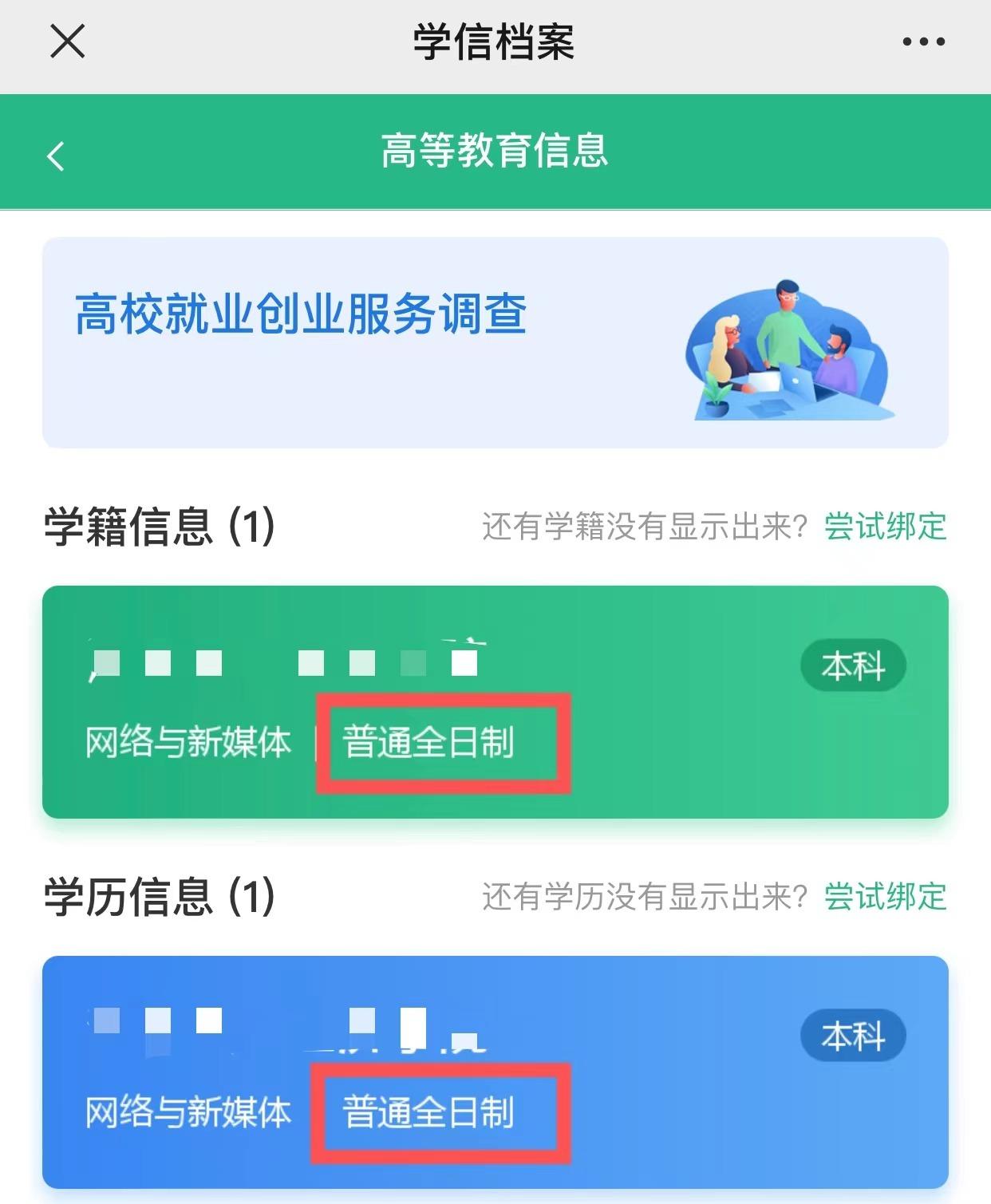Tap 尝试绑定 link next to 学历信息
The width and height of the screenshot is (991, 1204).
click(885, 896)
